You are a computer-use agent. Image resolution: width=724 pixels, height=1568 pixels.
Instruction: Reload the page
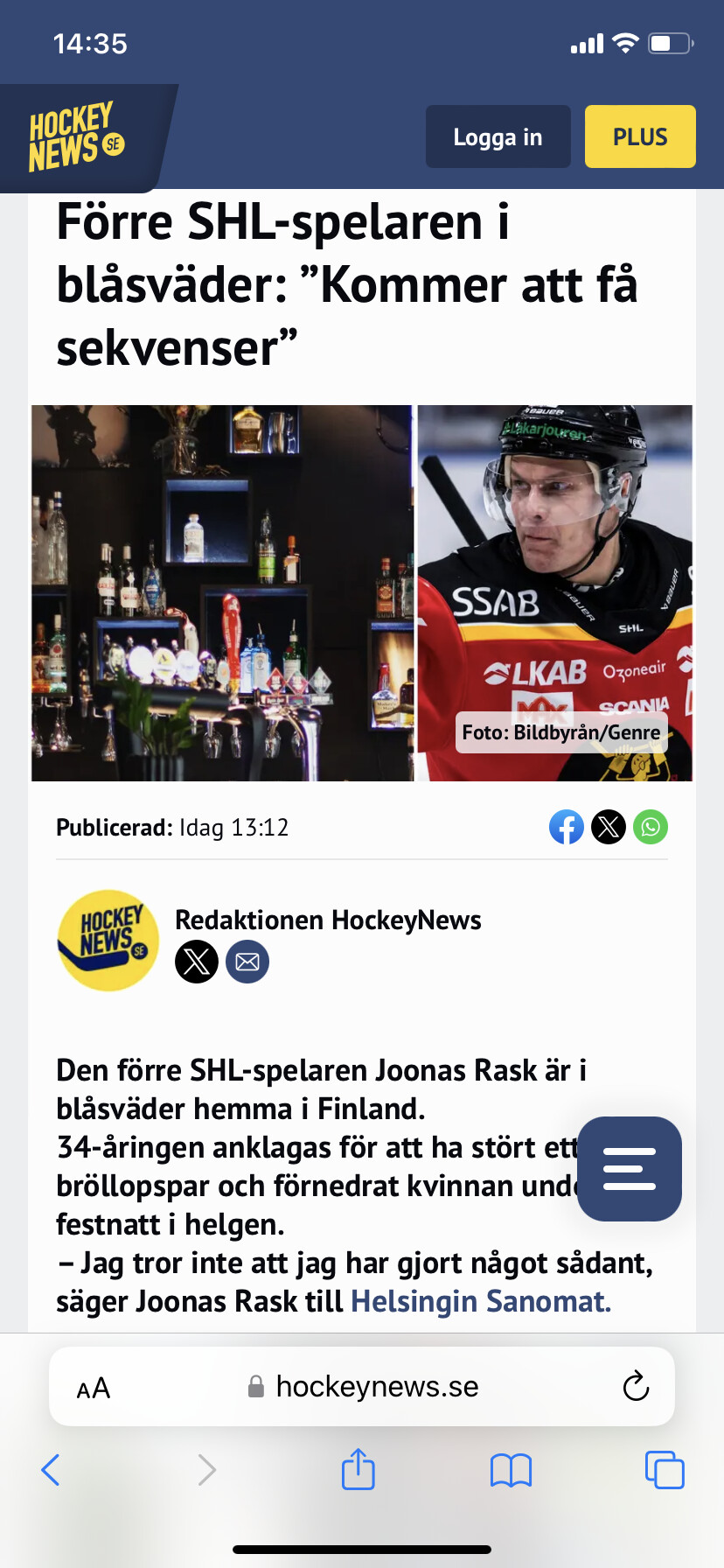coord(636,1387)
